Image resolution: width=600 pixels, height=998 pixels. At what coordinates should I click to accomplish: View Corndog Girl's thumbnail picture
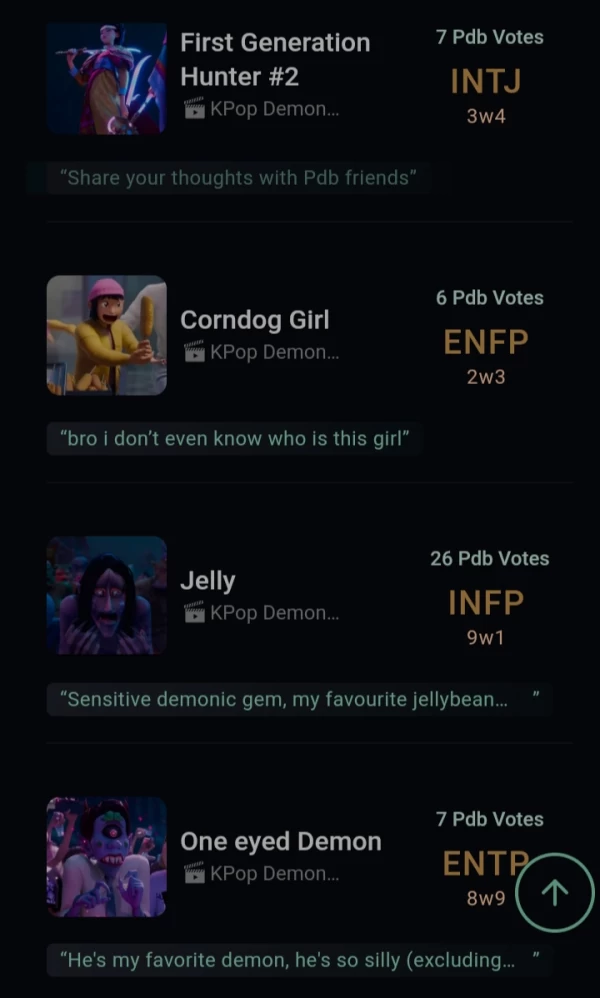tap(106, 335)
